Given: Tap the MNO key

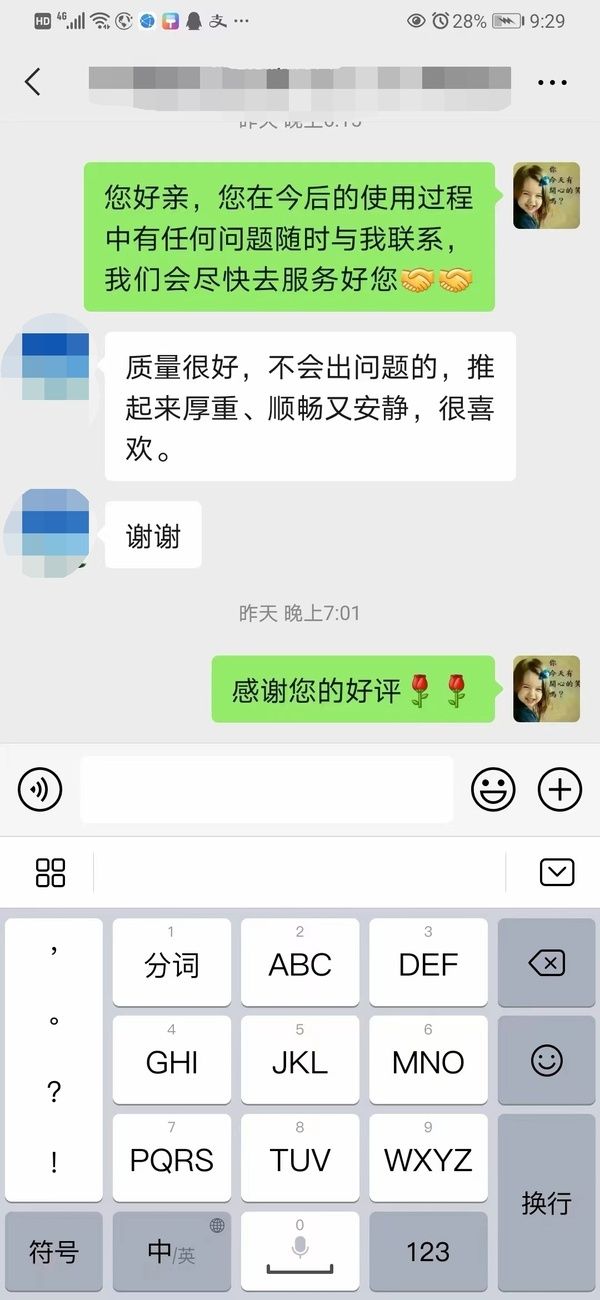Looking at the screenshot, I should pos(428,1060).
